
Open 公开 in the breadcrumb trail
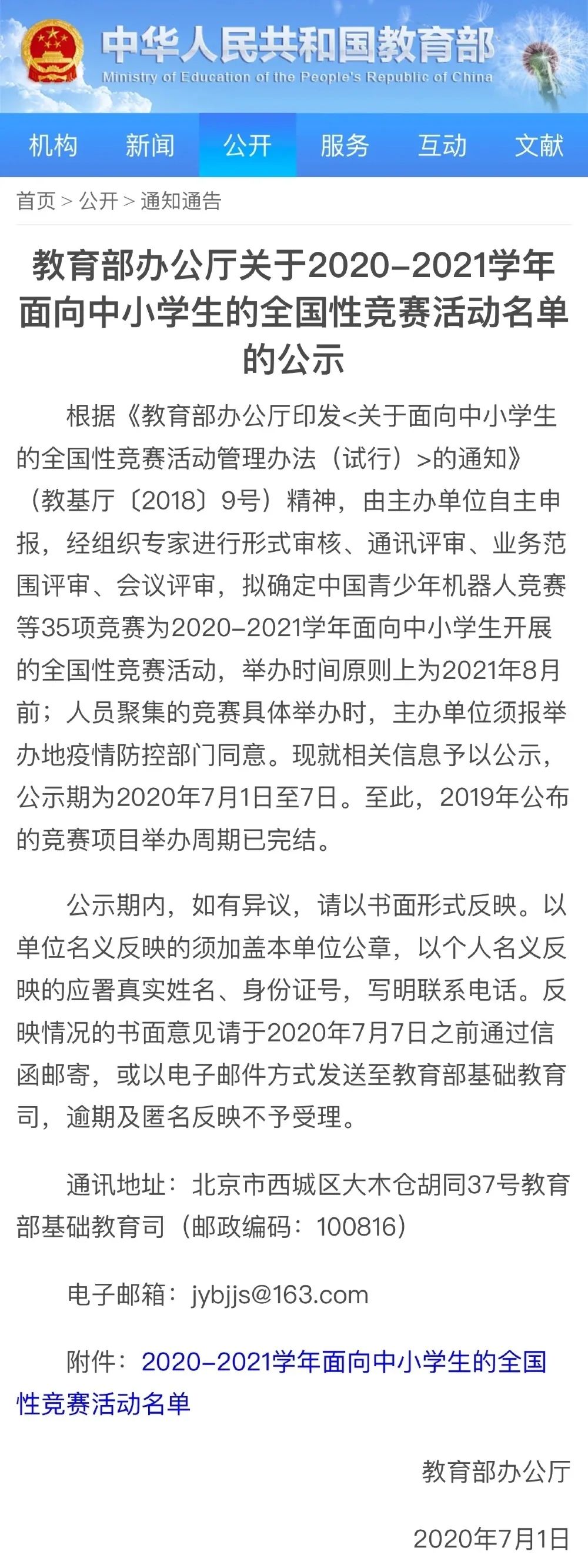98,201
